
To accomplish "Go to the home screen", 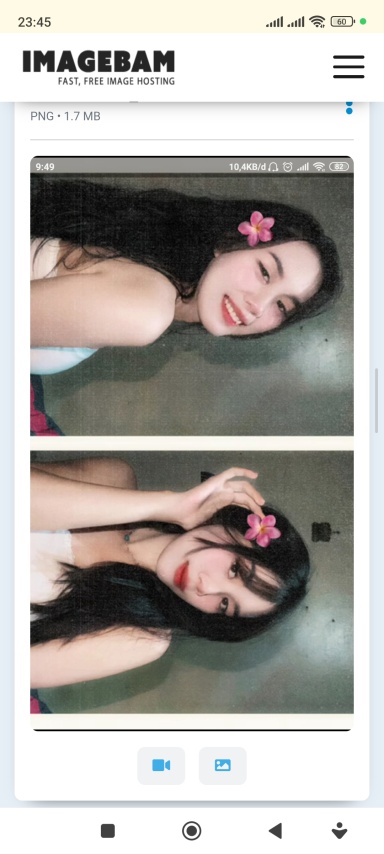I will (x=192, y=831).
